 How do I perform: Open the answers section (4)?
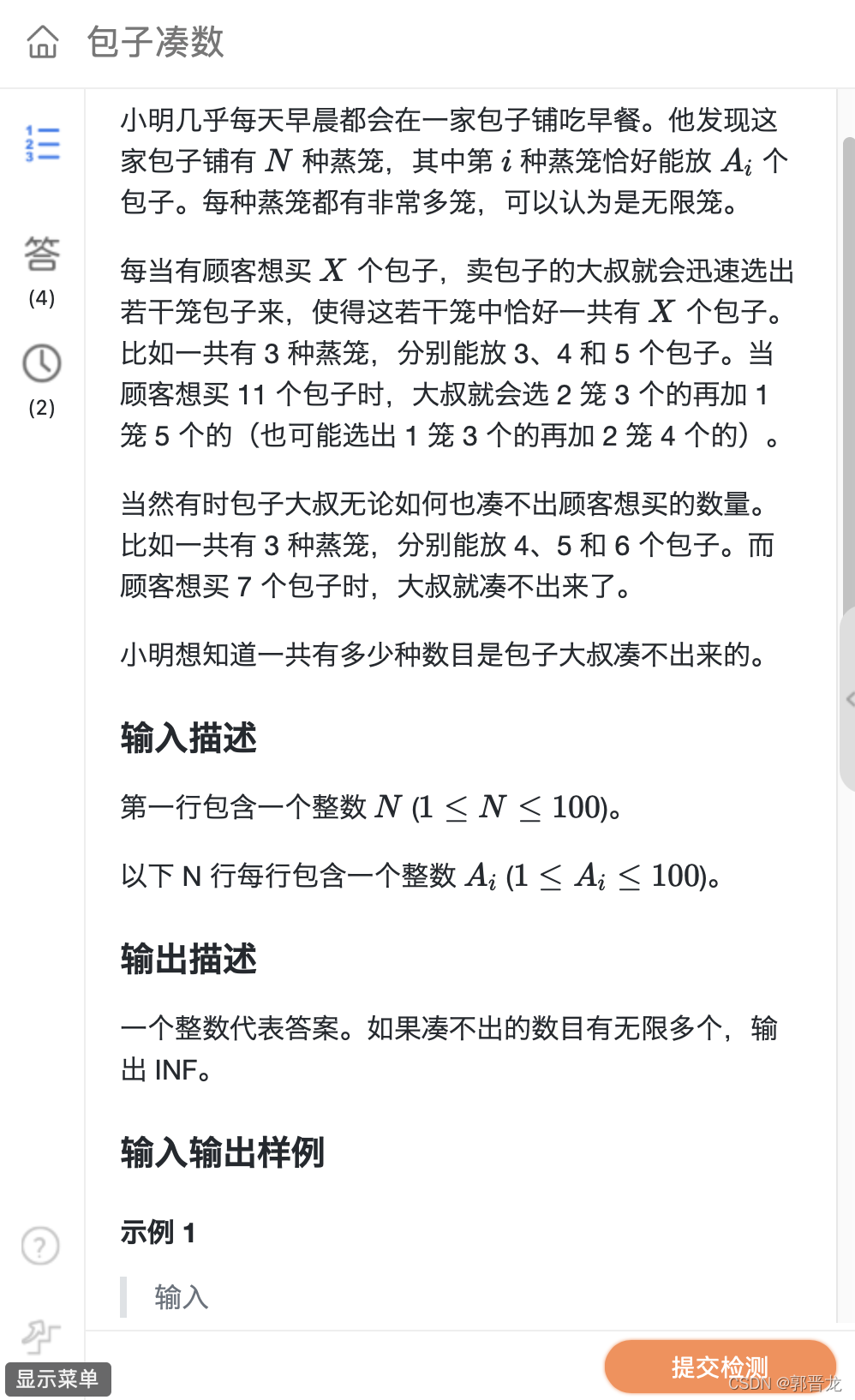(x=42, y=269)
